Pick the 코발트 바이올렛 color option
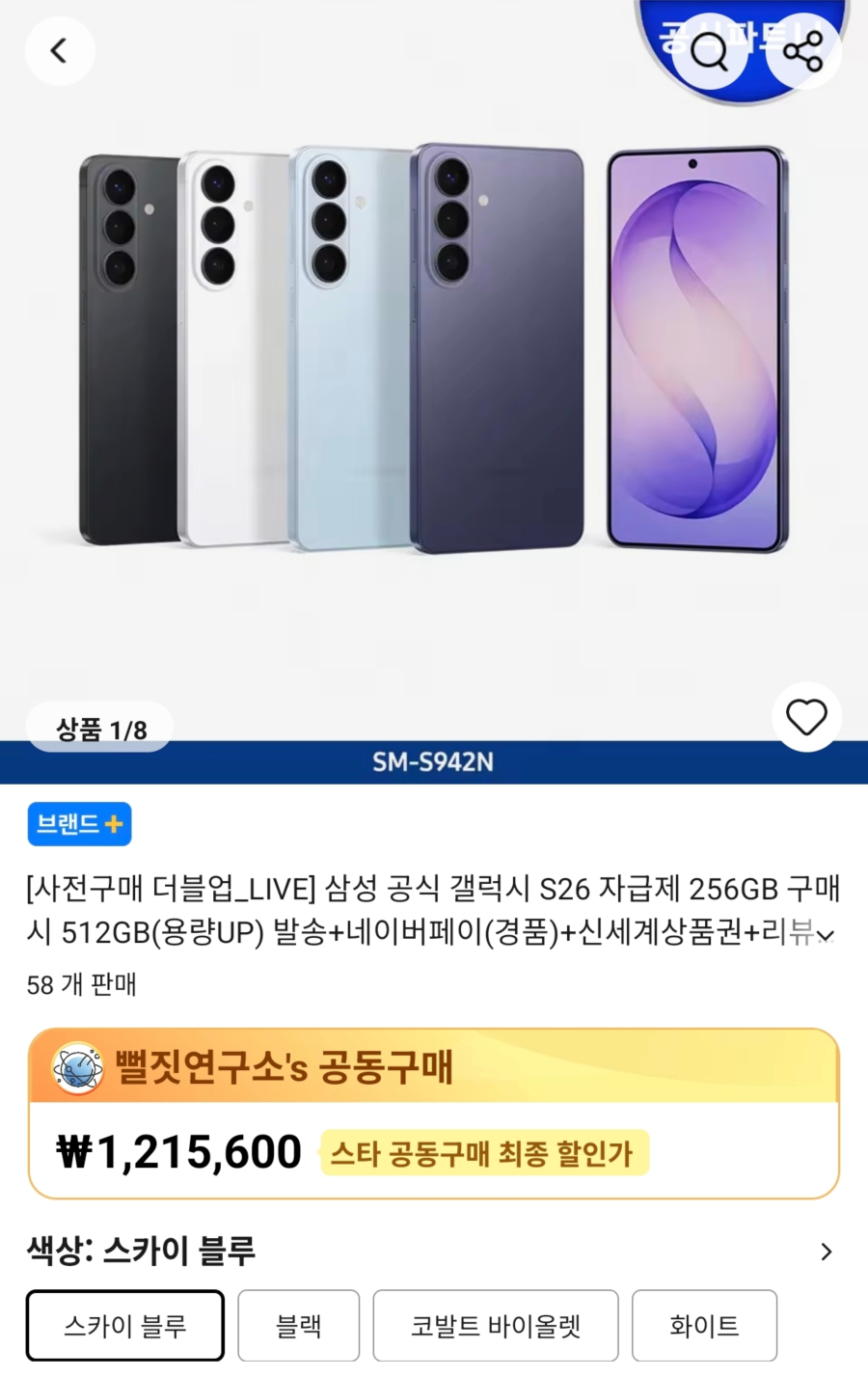This screenshot has height=1377, width=868. [496, 1326]
